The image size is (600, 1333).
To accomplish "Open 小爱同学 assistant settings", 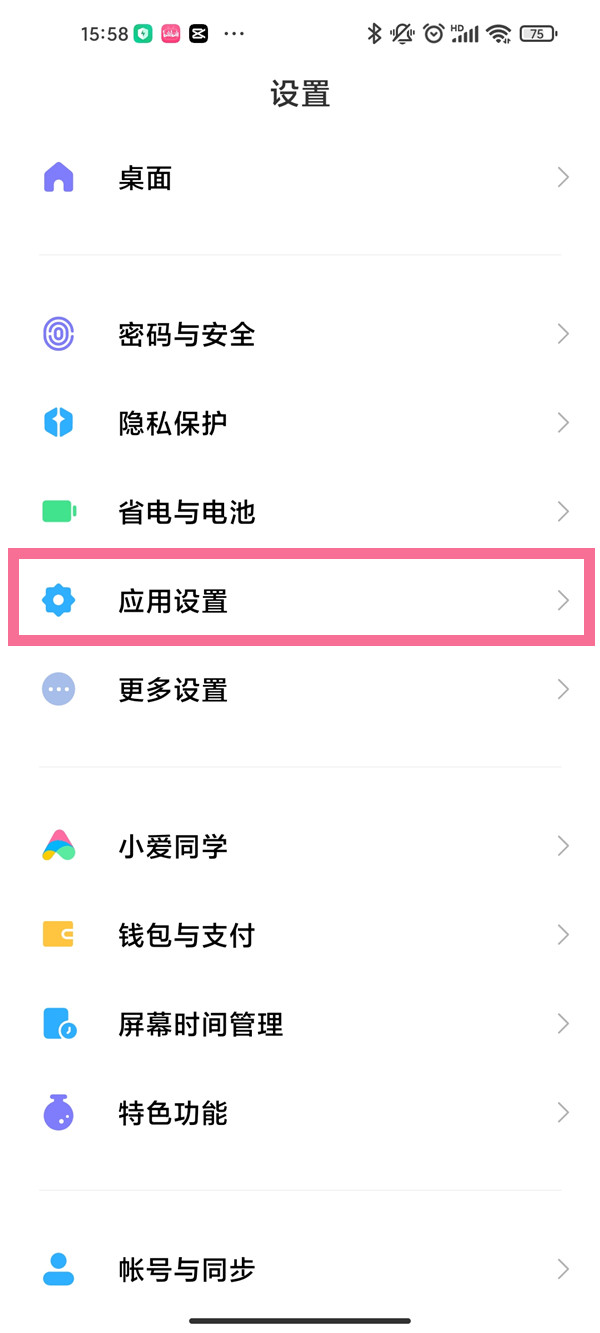I will point(300,847).
